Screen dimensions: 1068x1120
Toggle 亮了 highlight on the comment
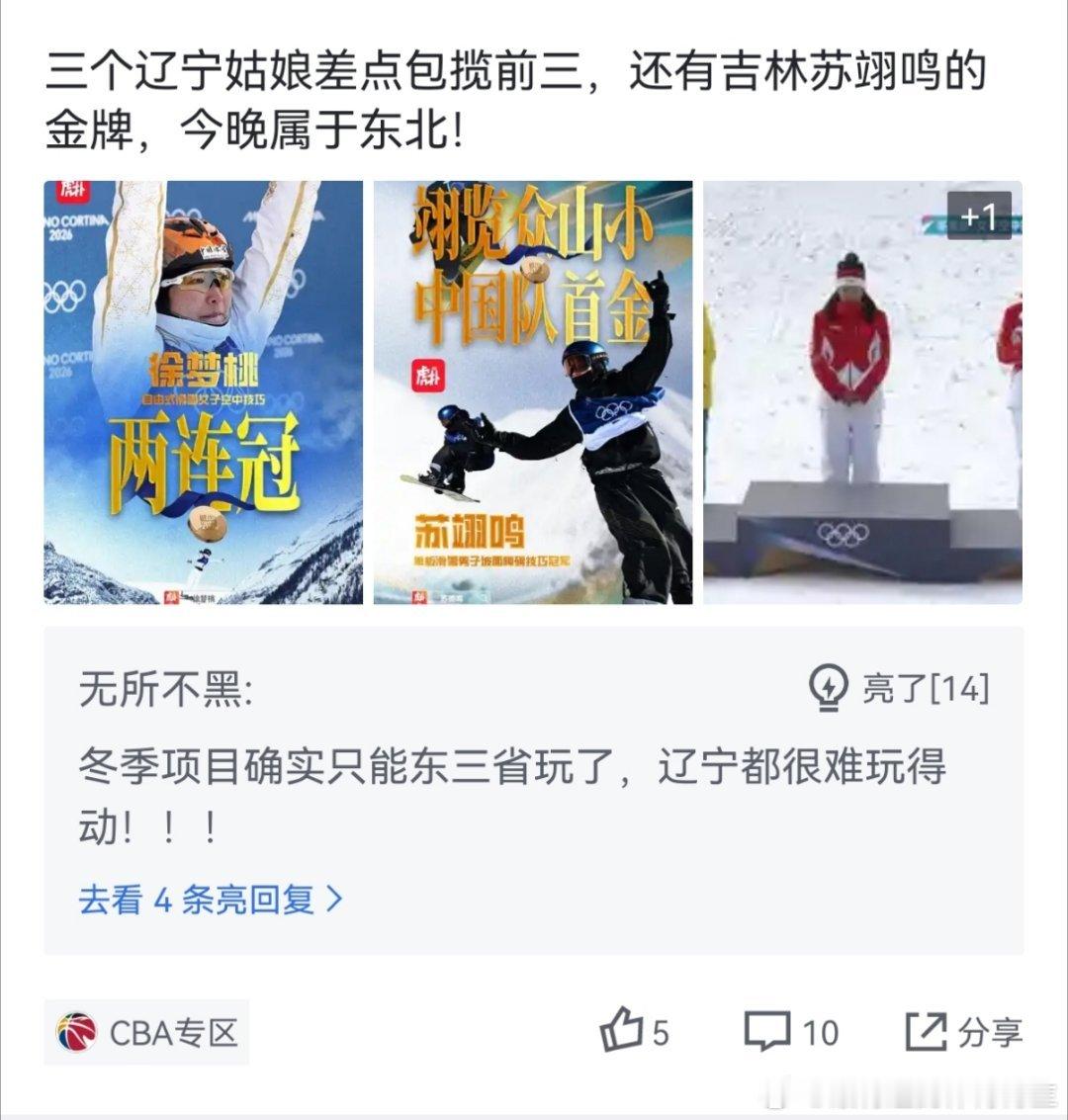pyautogui.click(x=900, y=688)
